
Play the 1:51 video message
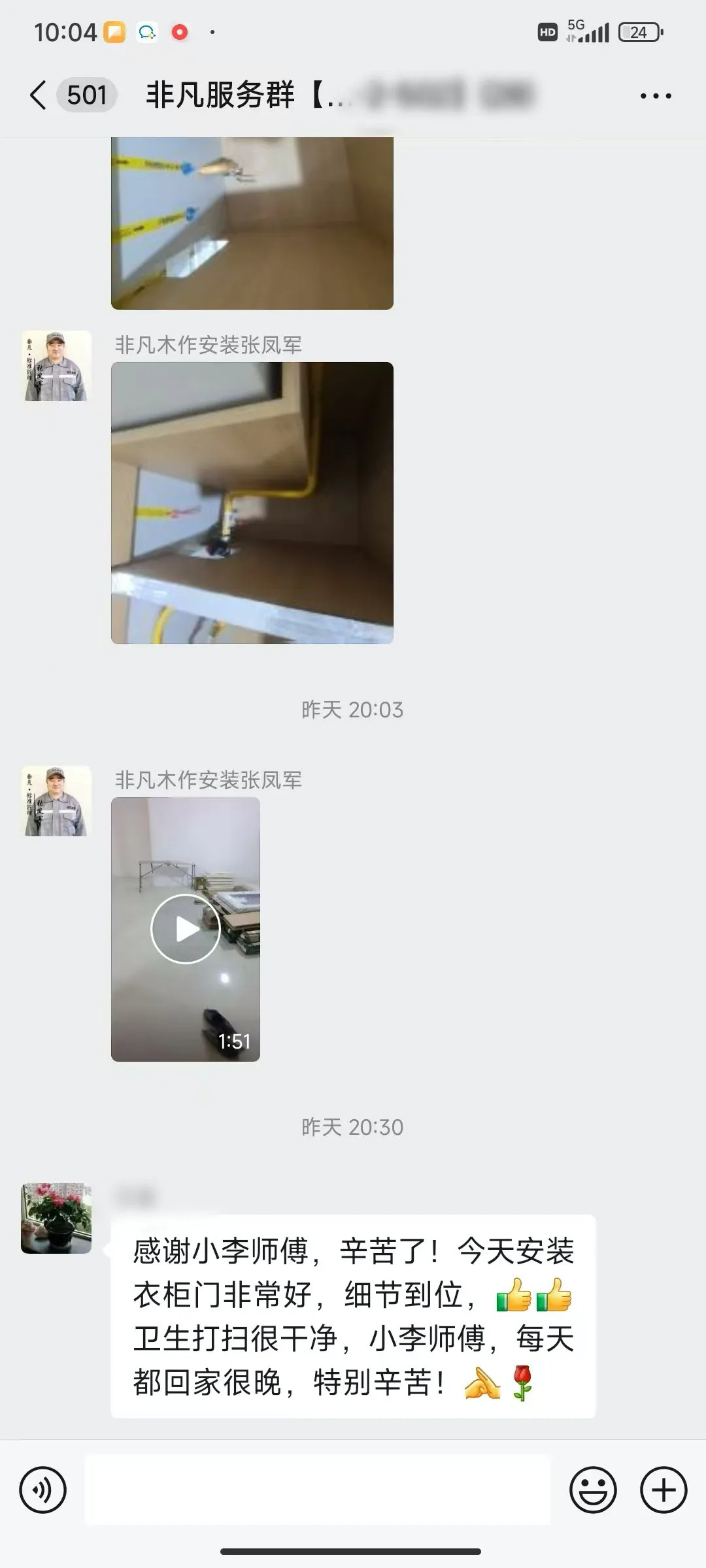186,928
